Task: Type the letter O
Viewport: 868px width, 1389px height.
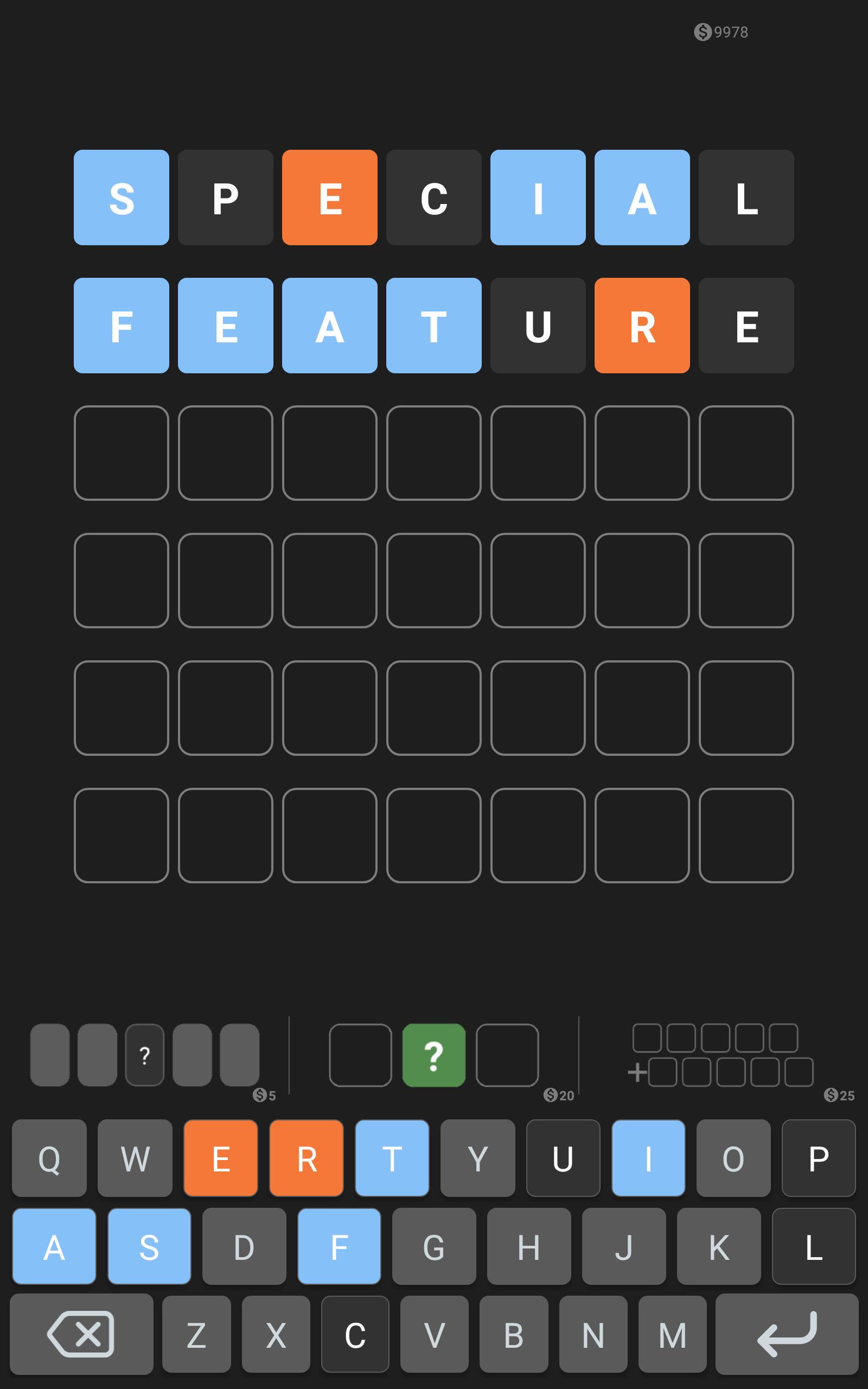Action: pyautogui.click(x=733, y=1158)
